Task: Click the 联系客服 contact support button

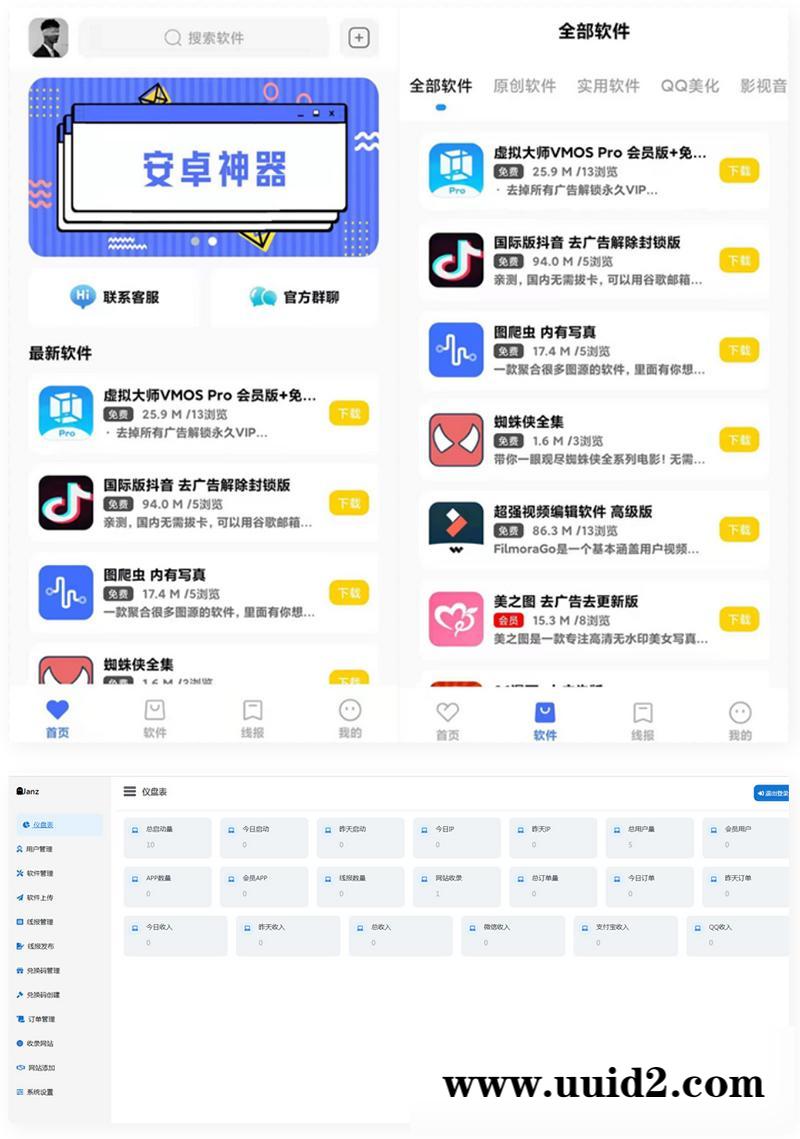Action: pos(115,296)
